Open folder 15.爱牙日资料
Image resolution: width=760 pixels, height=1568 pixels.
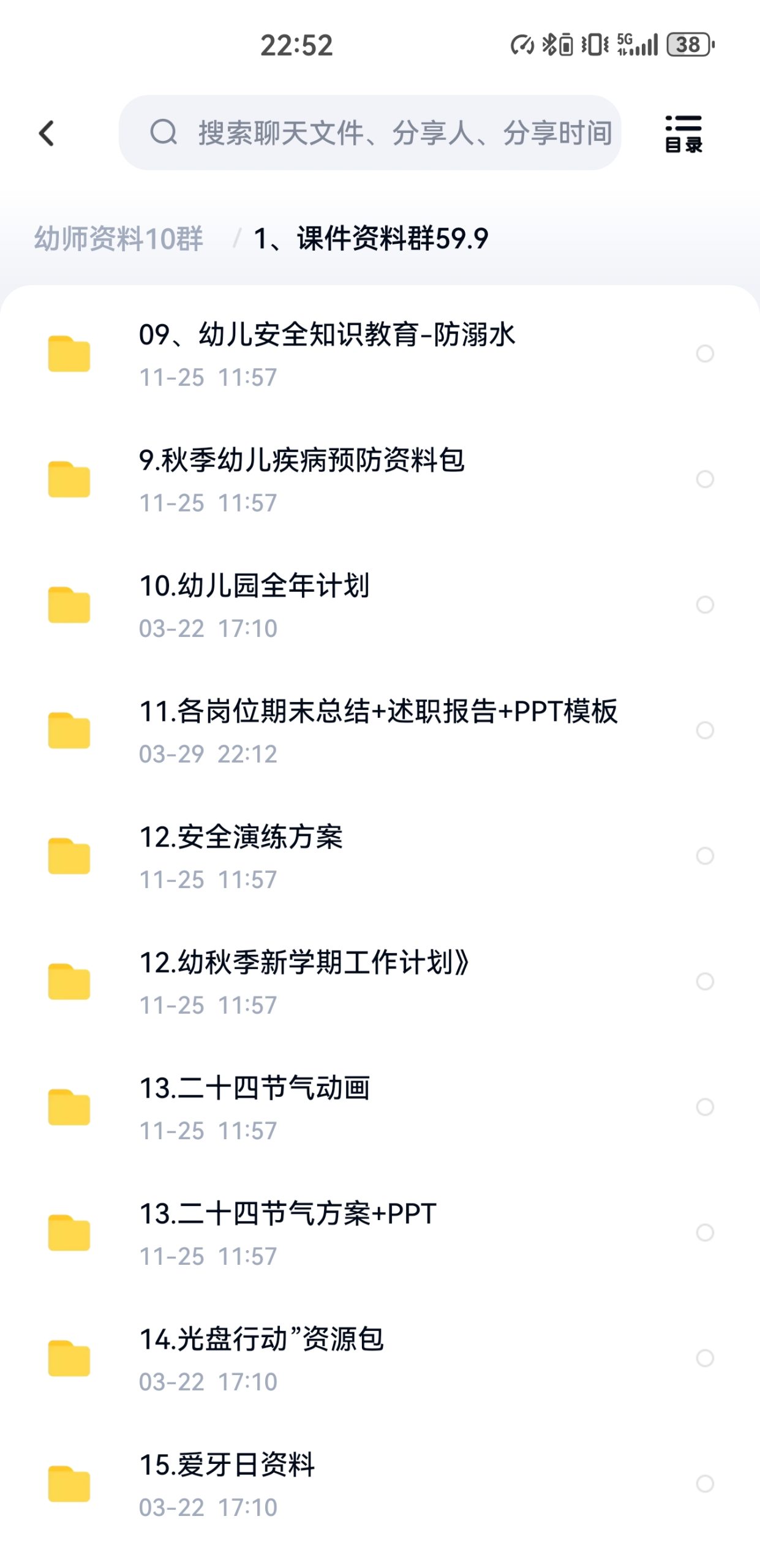(x=227, y=1483)
